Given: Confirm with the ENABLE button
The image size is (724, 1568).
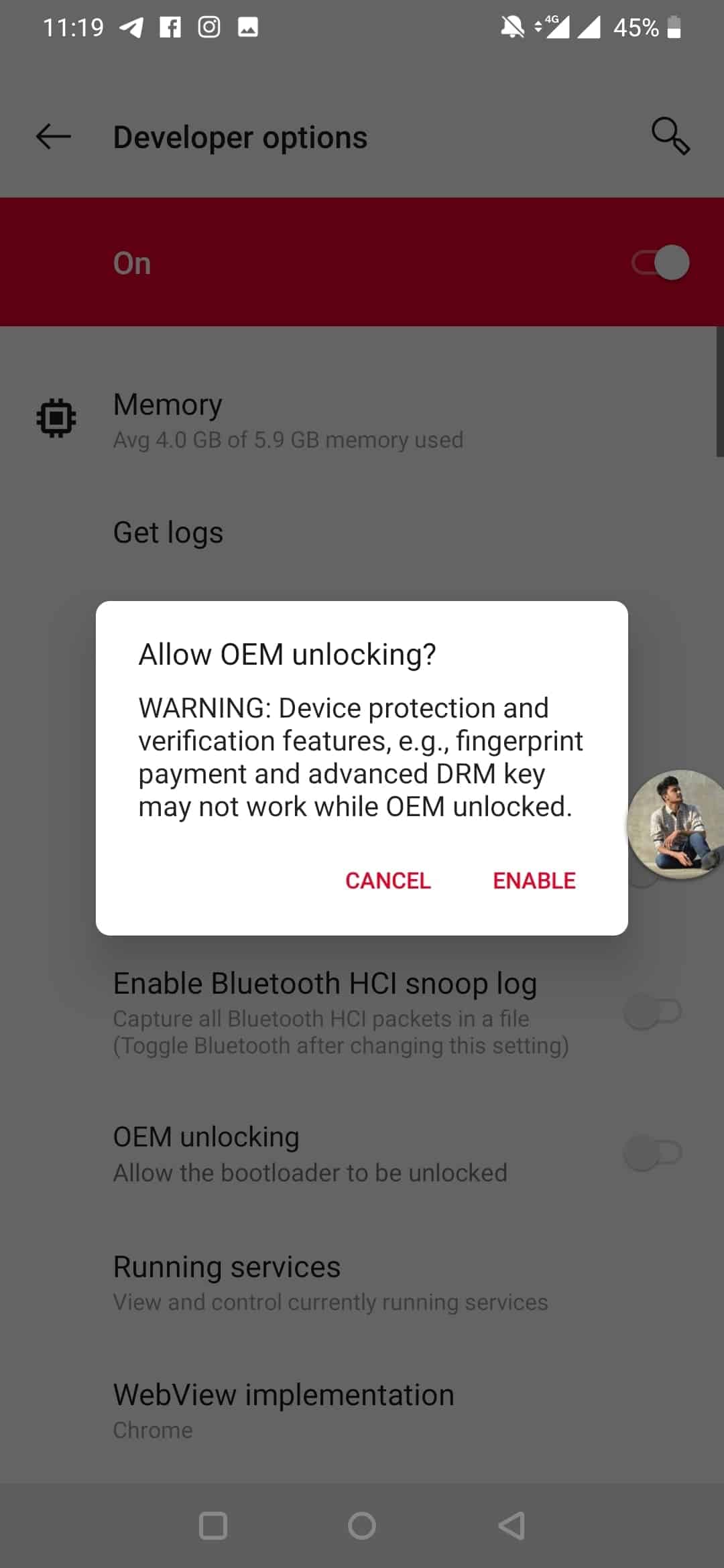Looking at the screenshot, I should (x=534, y=880).
